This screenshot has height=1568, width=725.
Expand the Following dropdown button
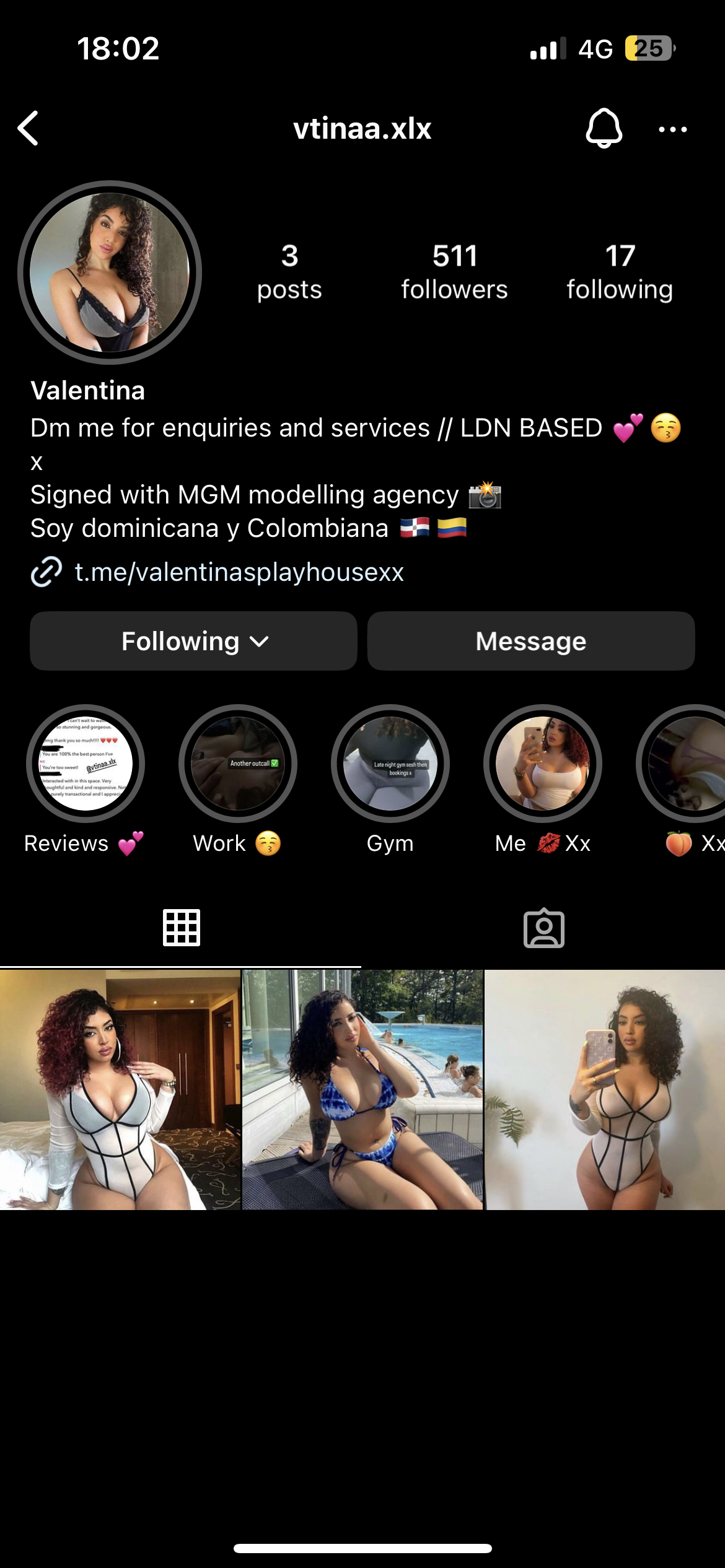[x=194, y=641]
